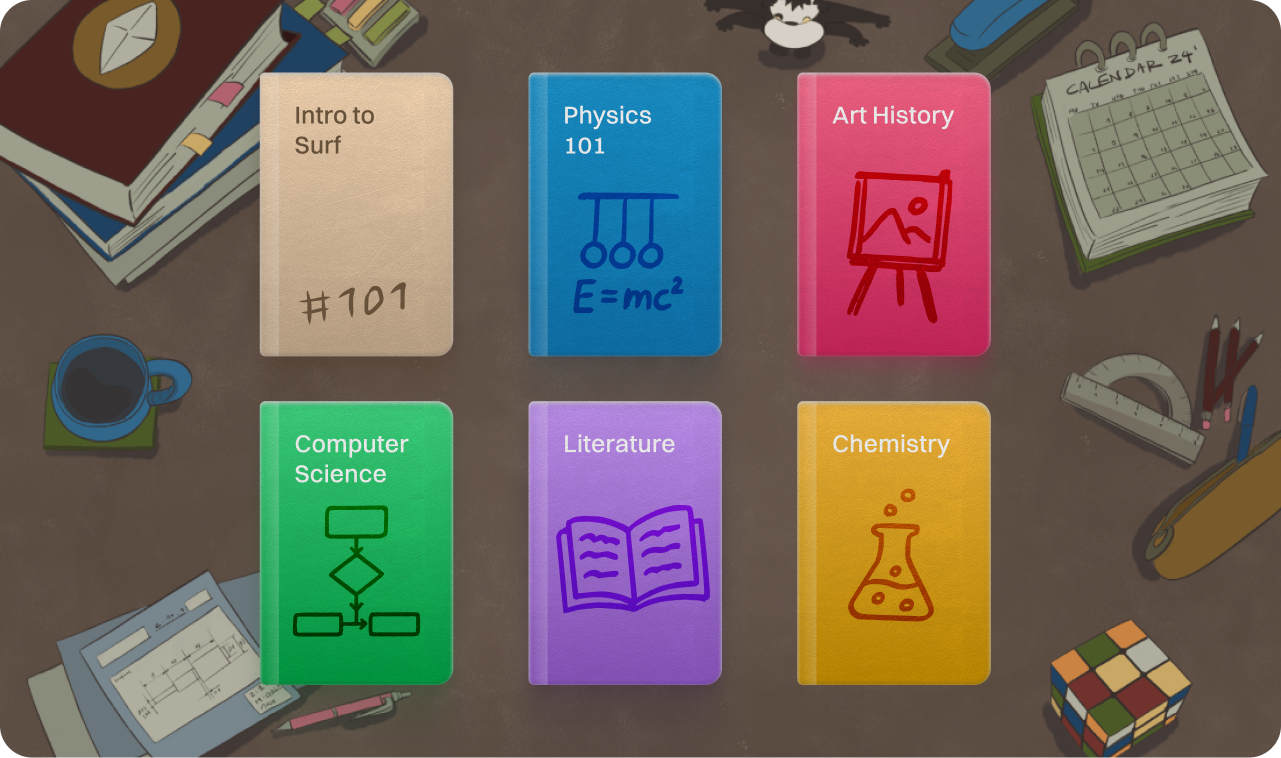Open the Intro to Surf notebook
This screenshot has height=758, width=1281.
pyautogui.click(x=356, y=215)
